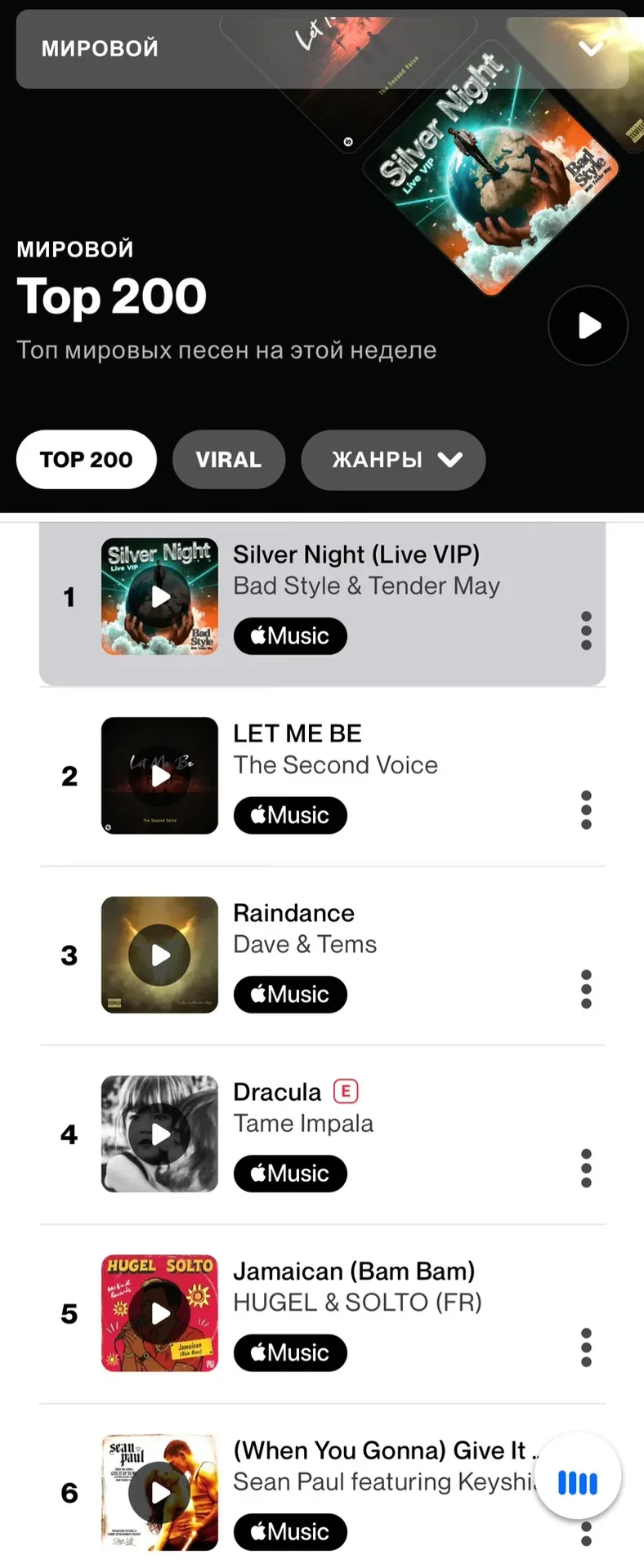Show more options for LET ME BE
This screenshot has width=644, height=1568.
[x=586, y=810]
